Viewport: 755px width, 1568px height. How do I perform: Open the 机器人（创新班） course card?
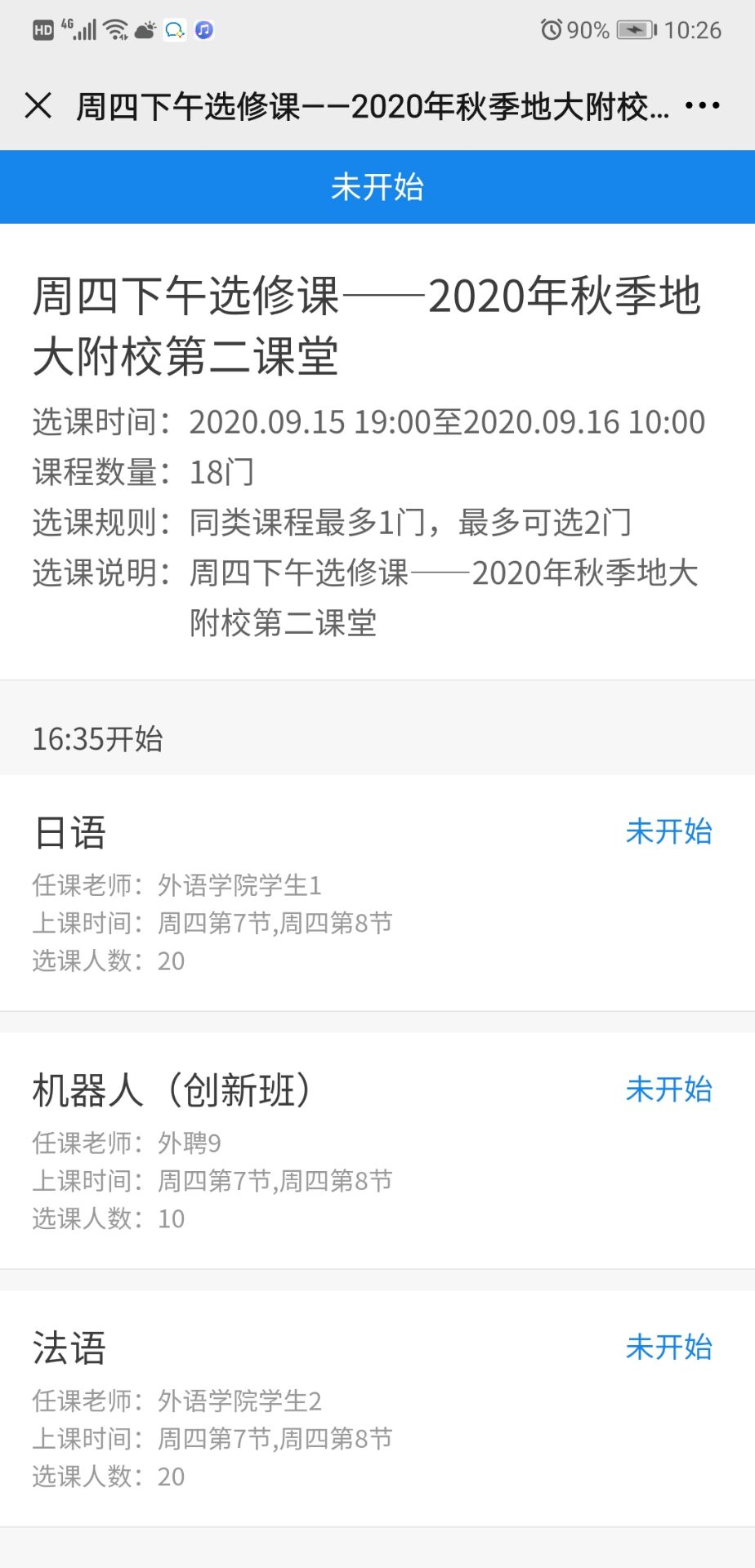(x=245, y=1151)
